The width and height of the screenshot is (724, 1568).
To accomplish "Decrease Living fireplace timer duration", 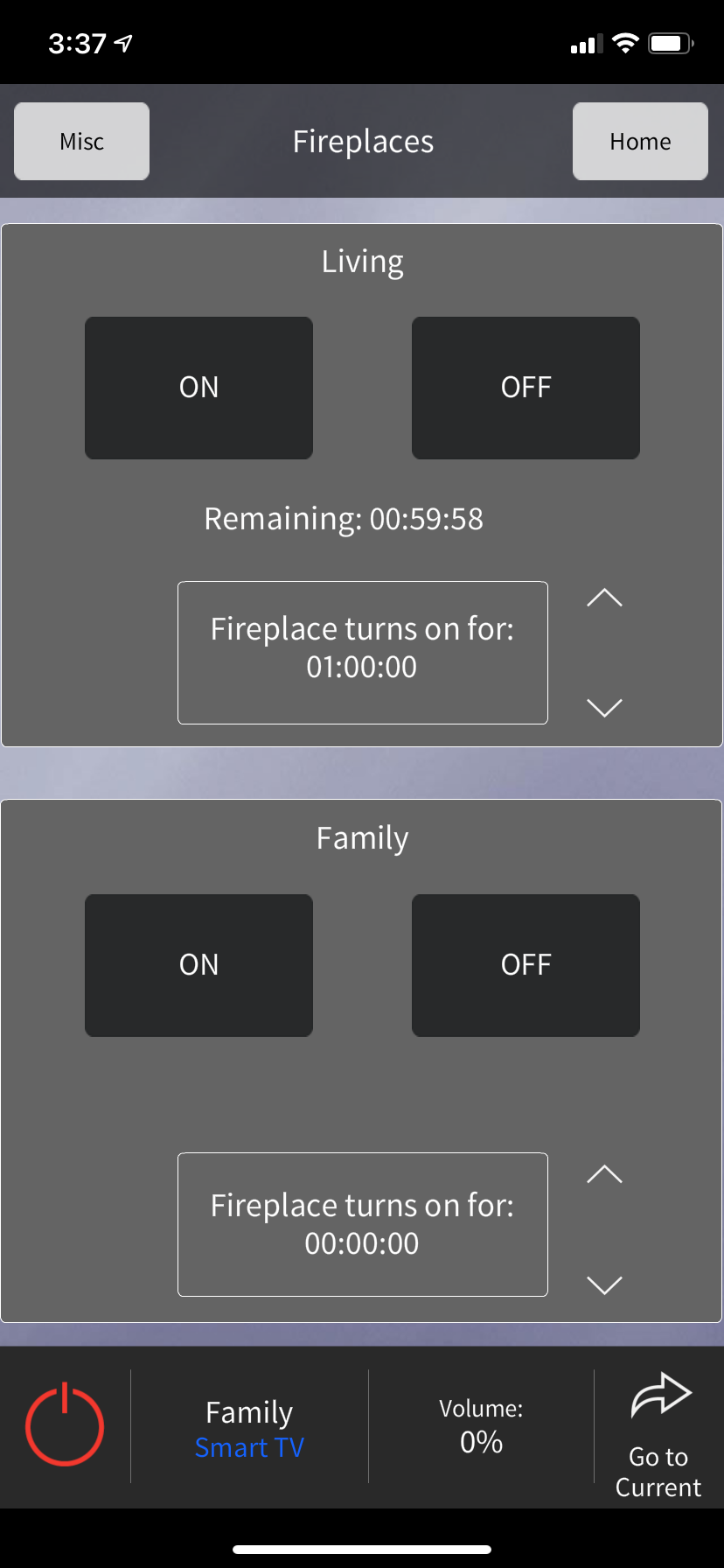I will pos(604,707).
